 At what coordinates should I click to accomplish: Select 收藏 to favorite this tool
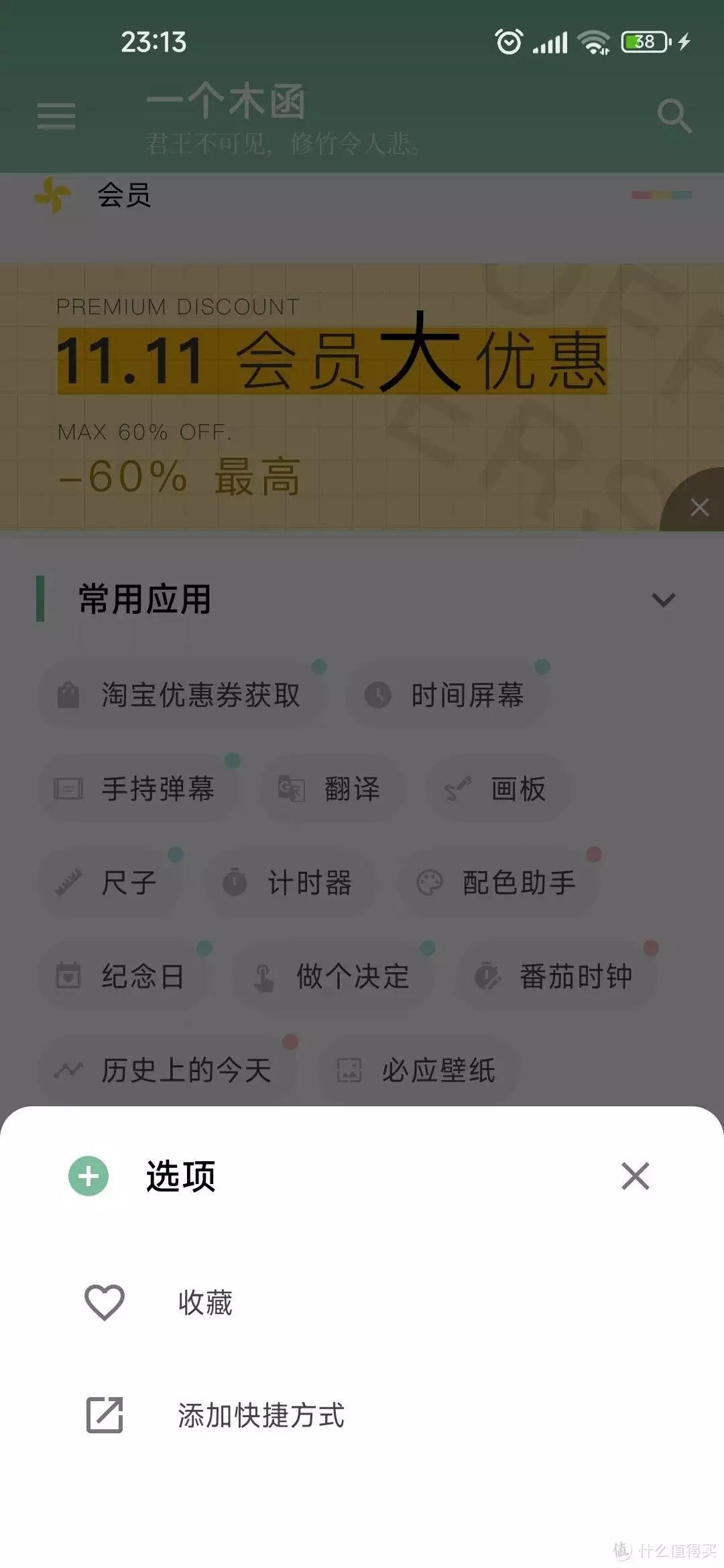pyautogui.click(x=204, y=1303)
